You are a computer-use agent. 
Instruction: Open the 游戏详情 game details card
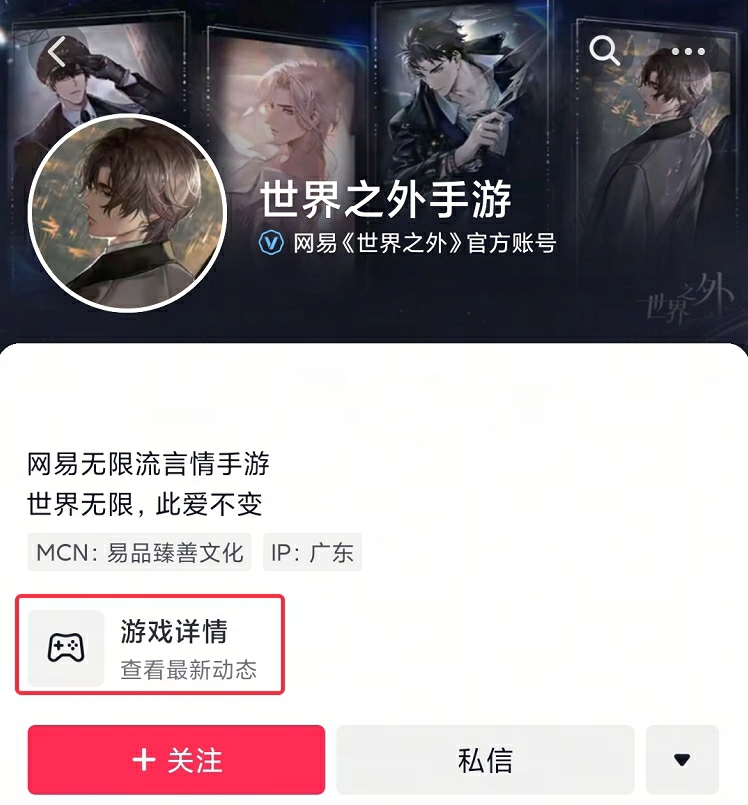point(151,645)
